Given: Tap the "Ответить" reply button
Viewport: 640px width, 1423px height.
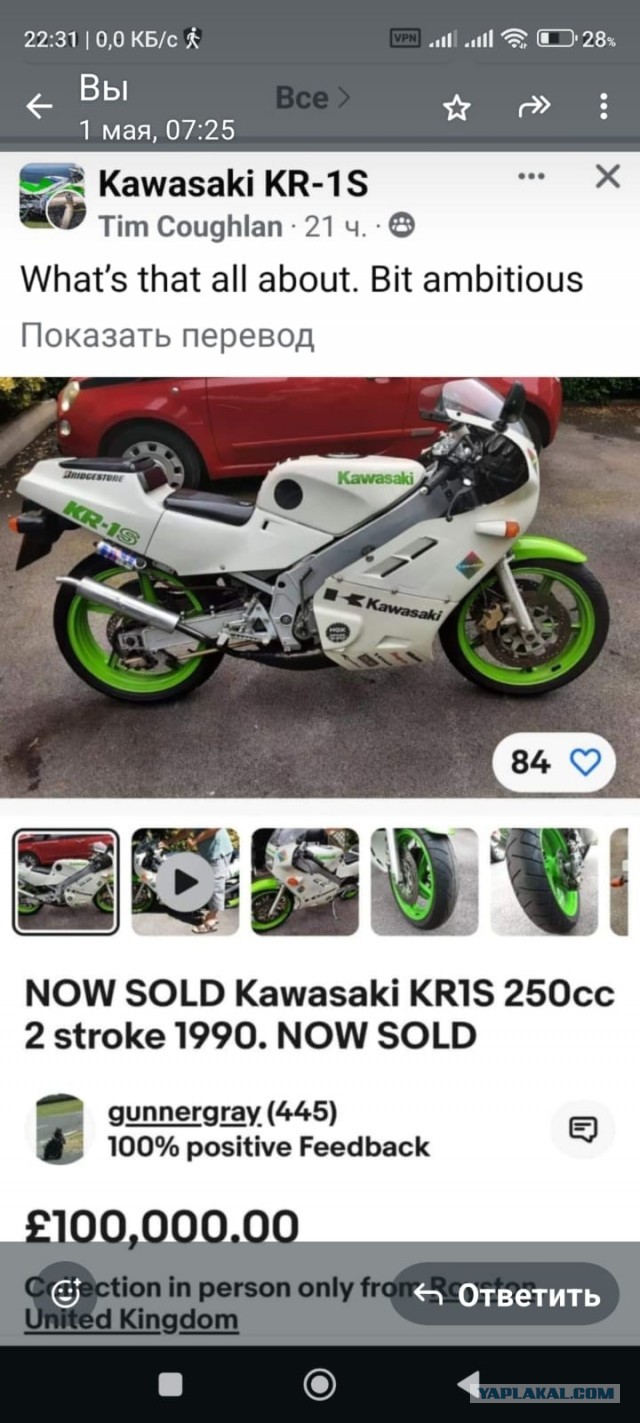Looking at the screenshot, I should coord(506,1295).
